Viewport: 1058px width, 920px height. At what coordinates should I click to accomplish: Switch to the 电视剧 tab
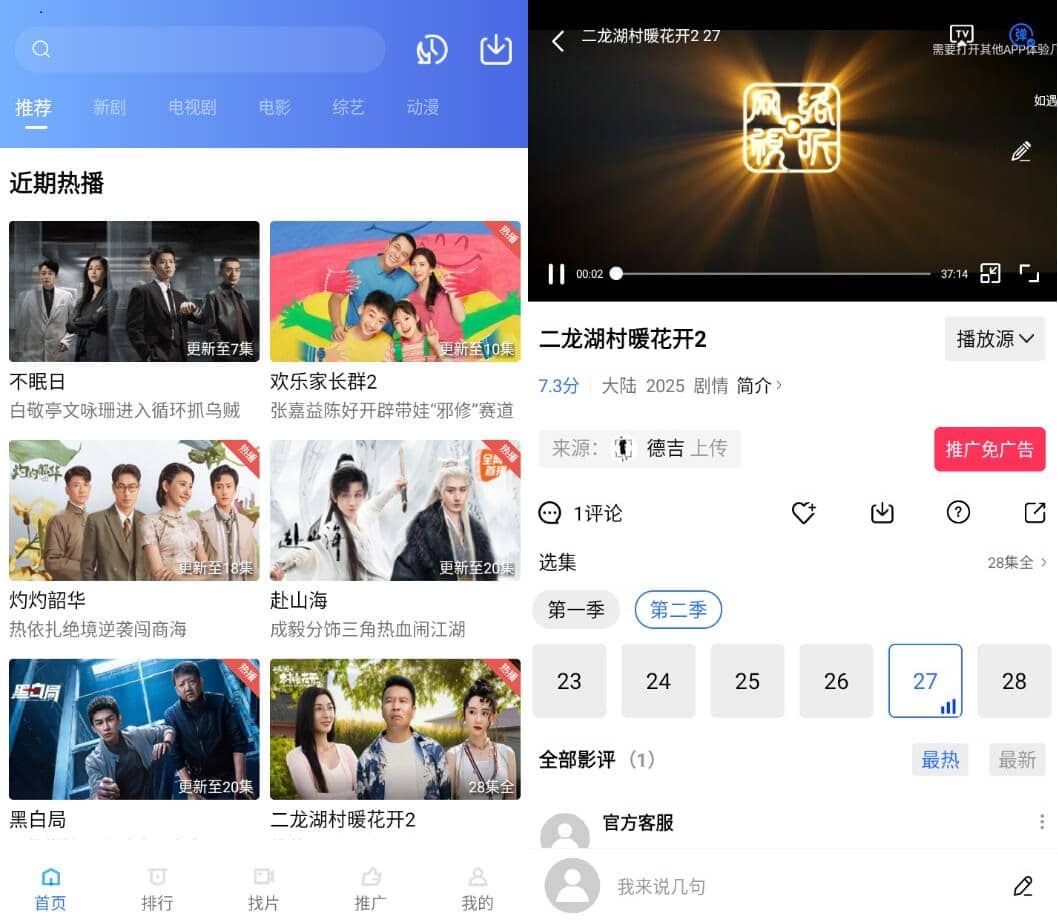coord(192,107)
